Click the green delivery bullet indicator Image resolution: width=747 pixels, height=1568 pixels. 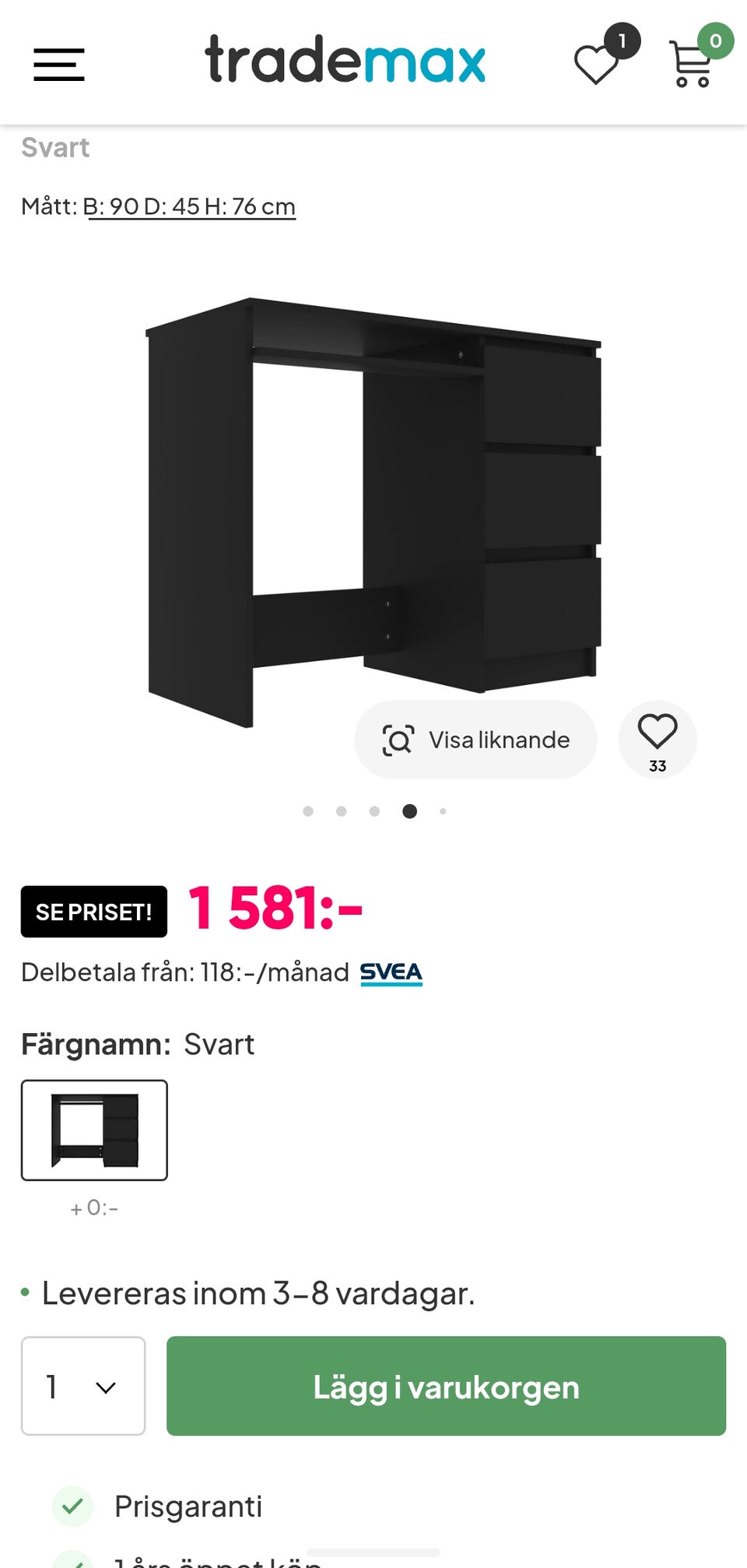[26, 1290]
